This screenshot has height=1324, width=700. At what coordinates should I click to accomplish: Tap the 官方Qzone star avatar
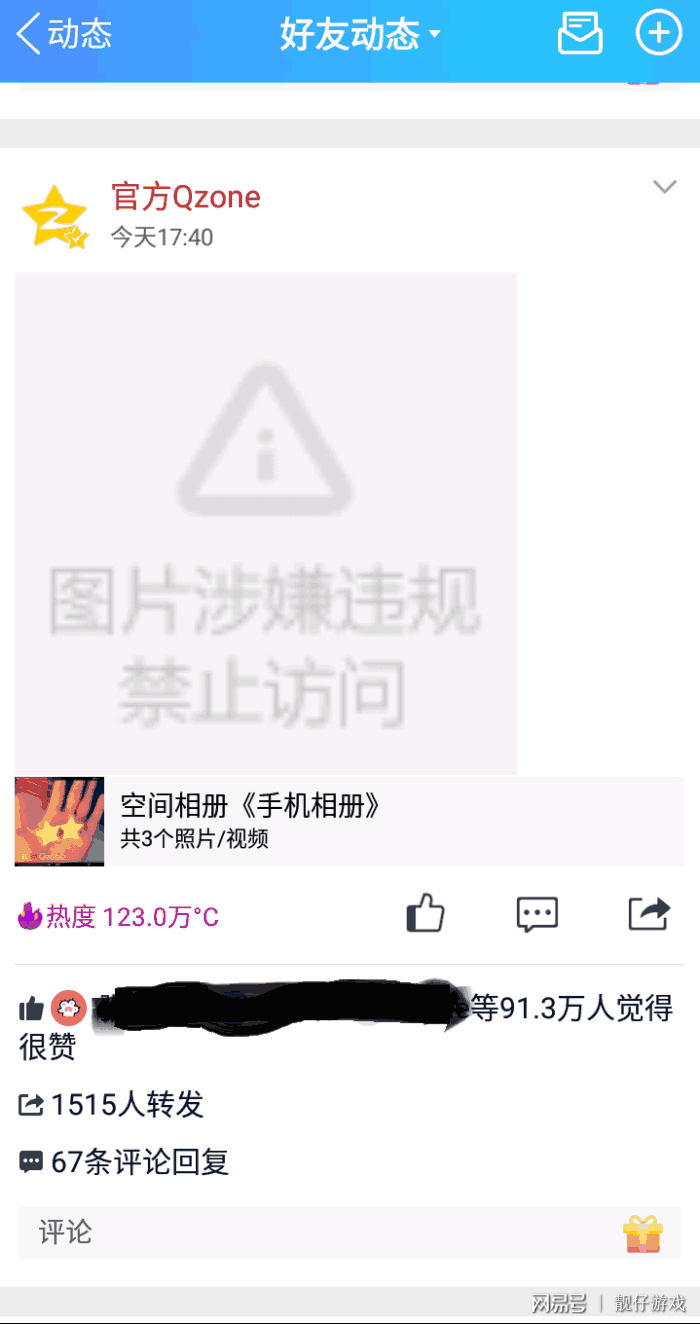point(55,216)
